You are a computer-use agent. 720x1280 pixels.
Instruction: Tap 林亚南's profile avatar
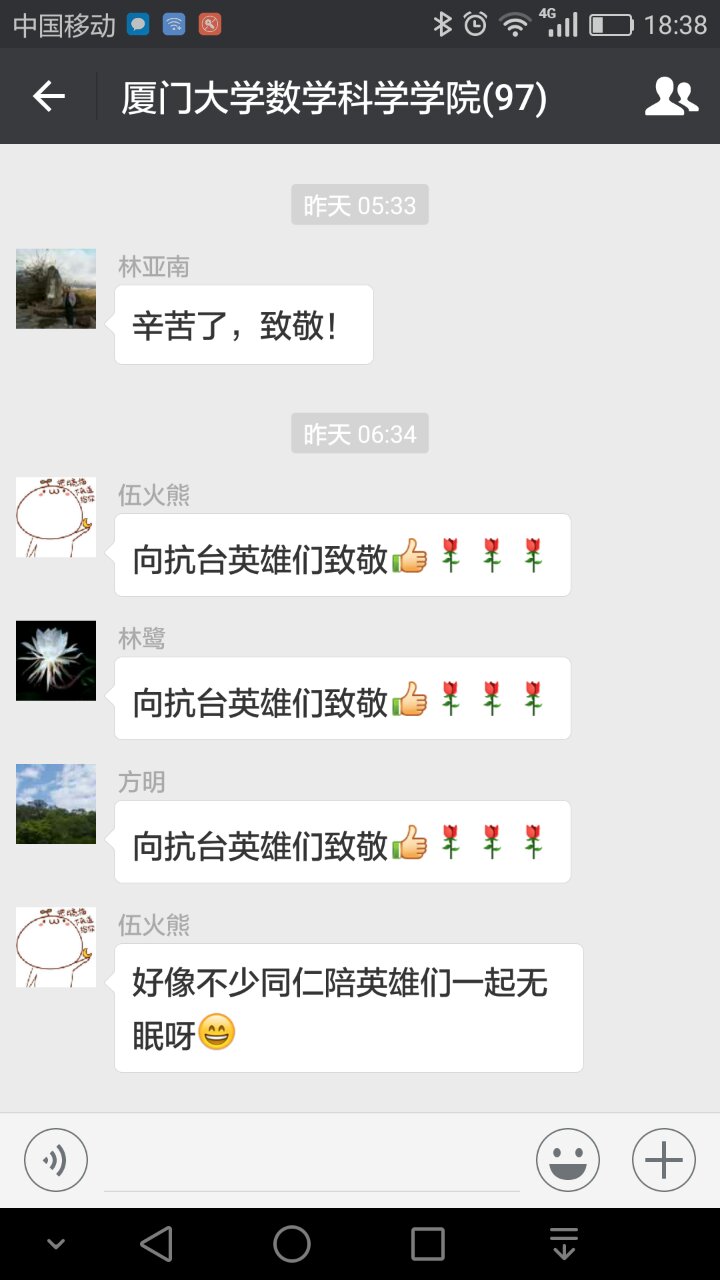pos(56,289)
